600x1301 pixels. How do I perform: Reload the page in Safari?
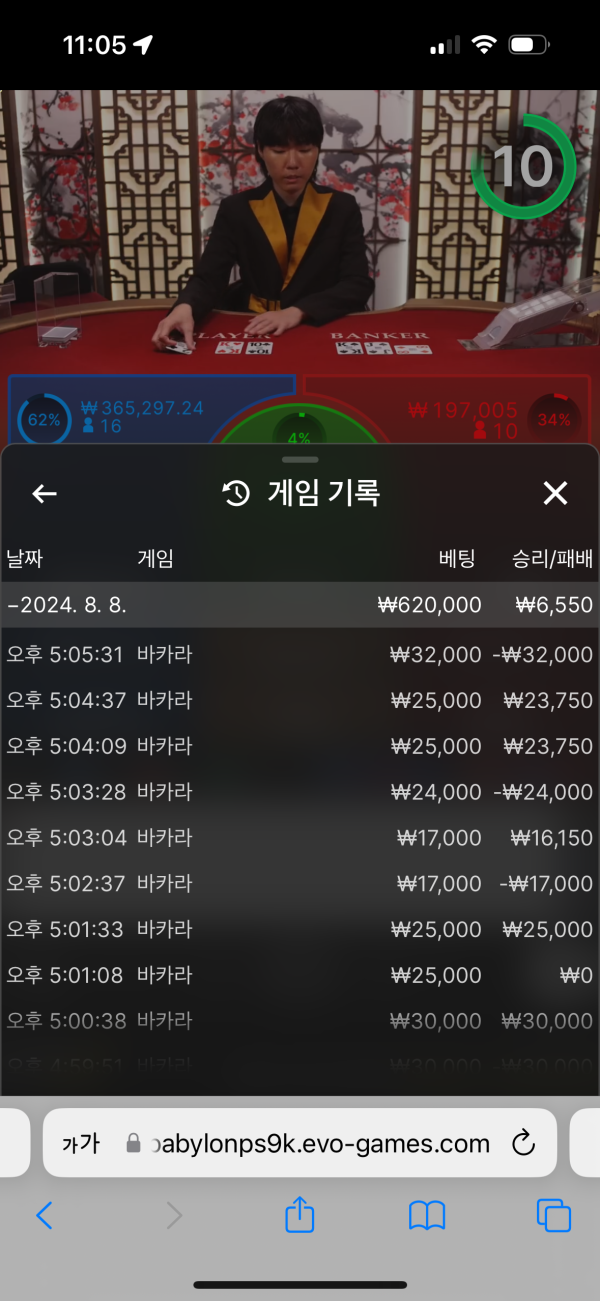pos(523,1143)
